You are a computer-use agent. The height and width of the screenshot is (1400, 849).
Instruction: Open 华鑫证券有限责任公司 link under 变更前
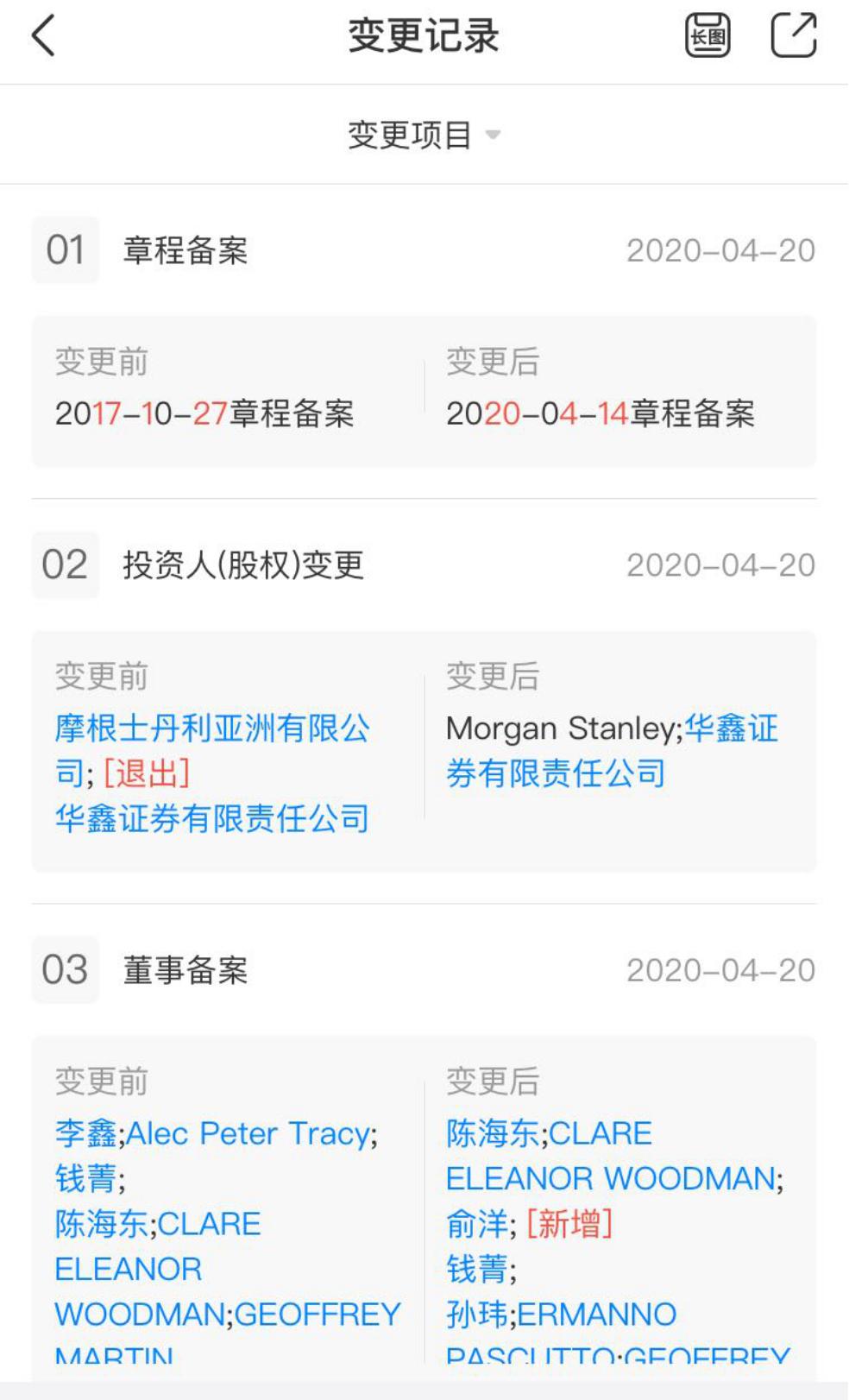click(212, 818)
